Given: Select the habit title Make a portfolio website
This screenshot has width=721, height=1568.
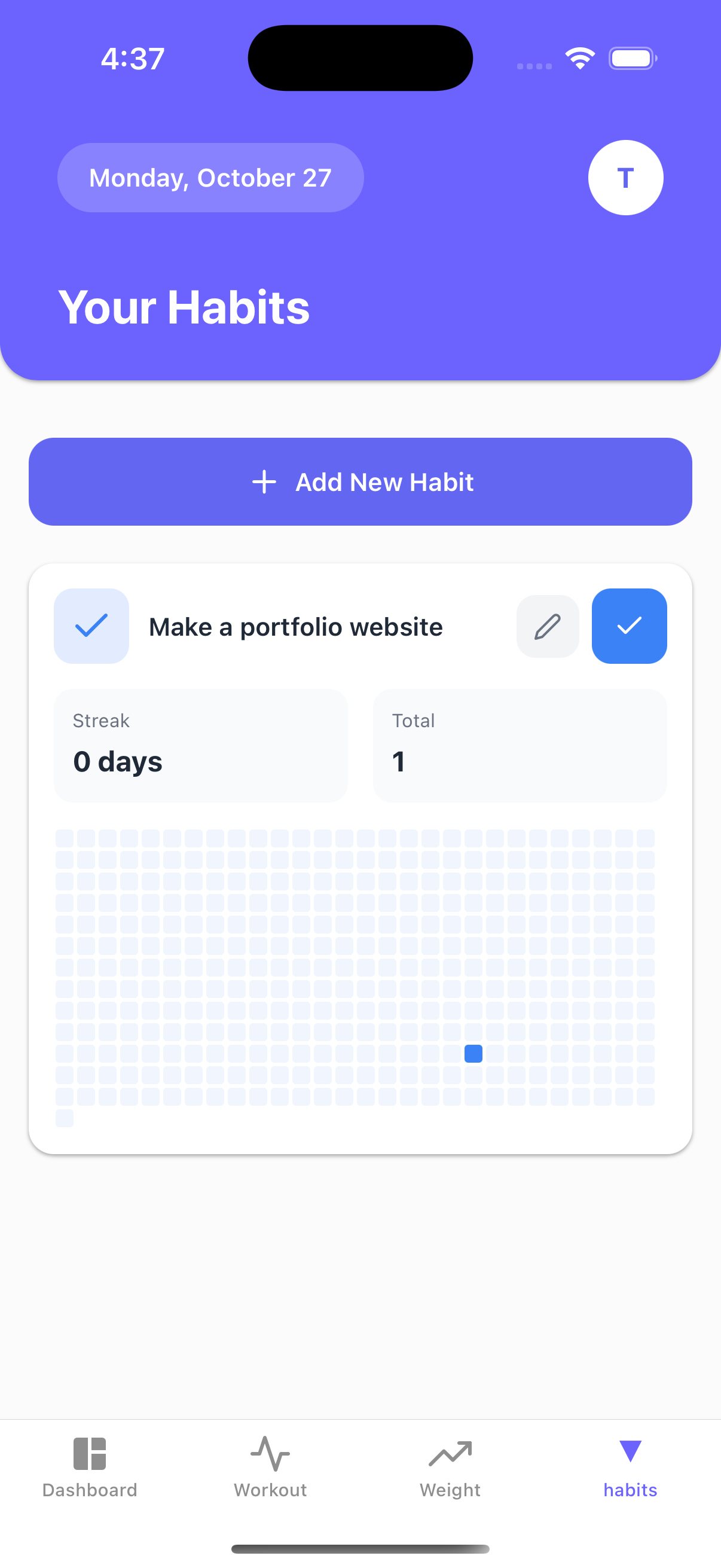Looking at the screenshot, I should pos(296,626).
